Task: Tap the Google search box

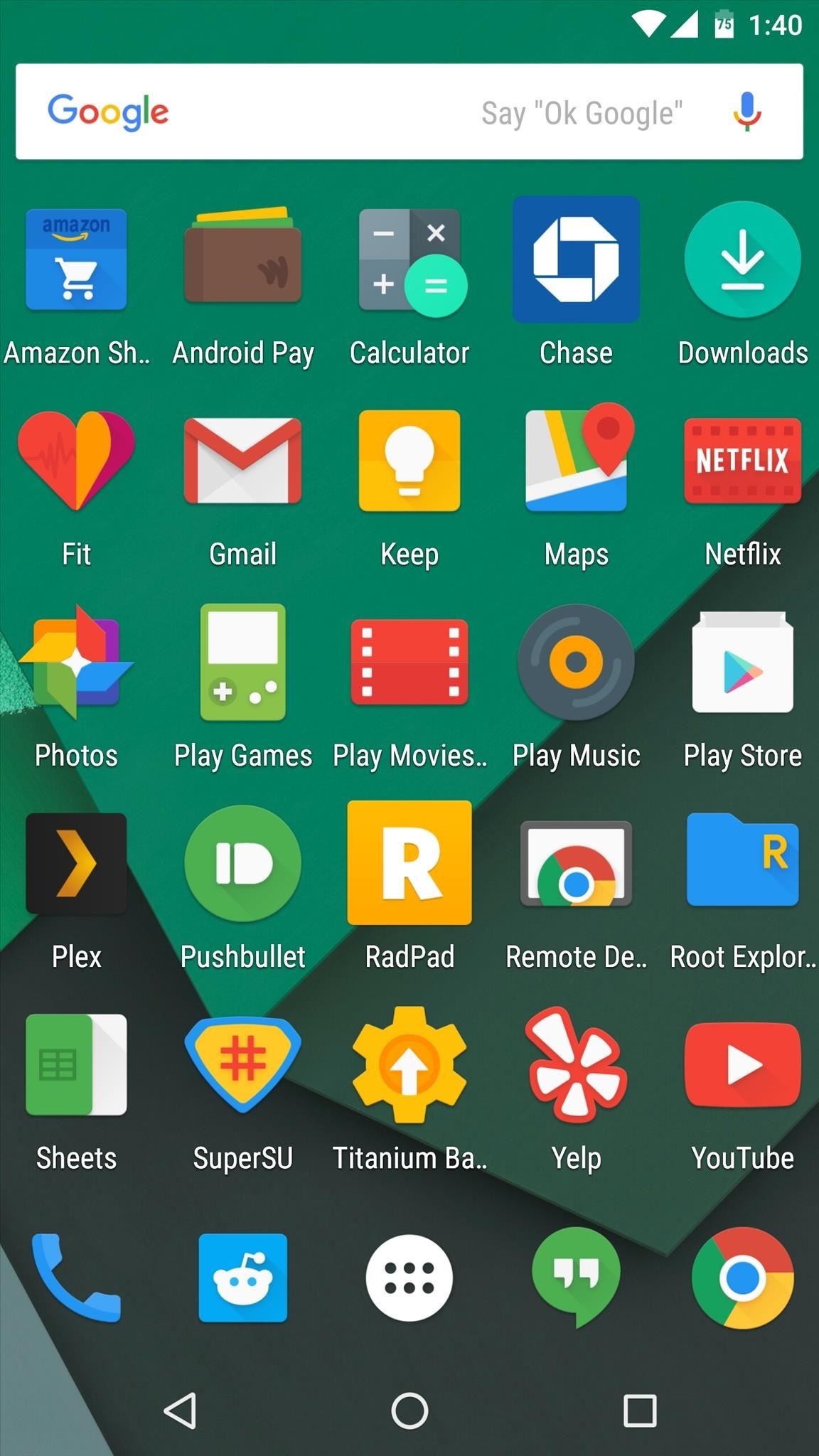Action: point(320,112)
